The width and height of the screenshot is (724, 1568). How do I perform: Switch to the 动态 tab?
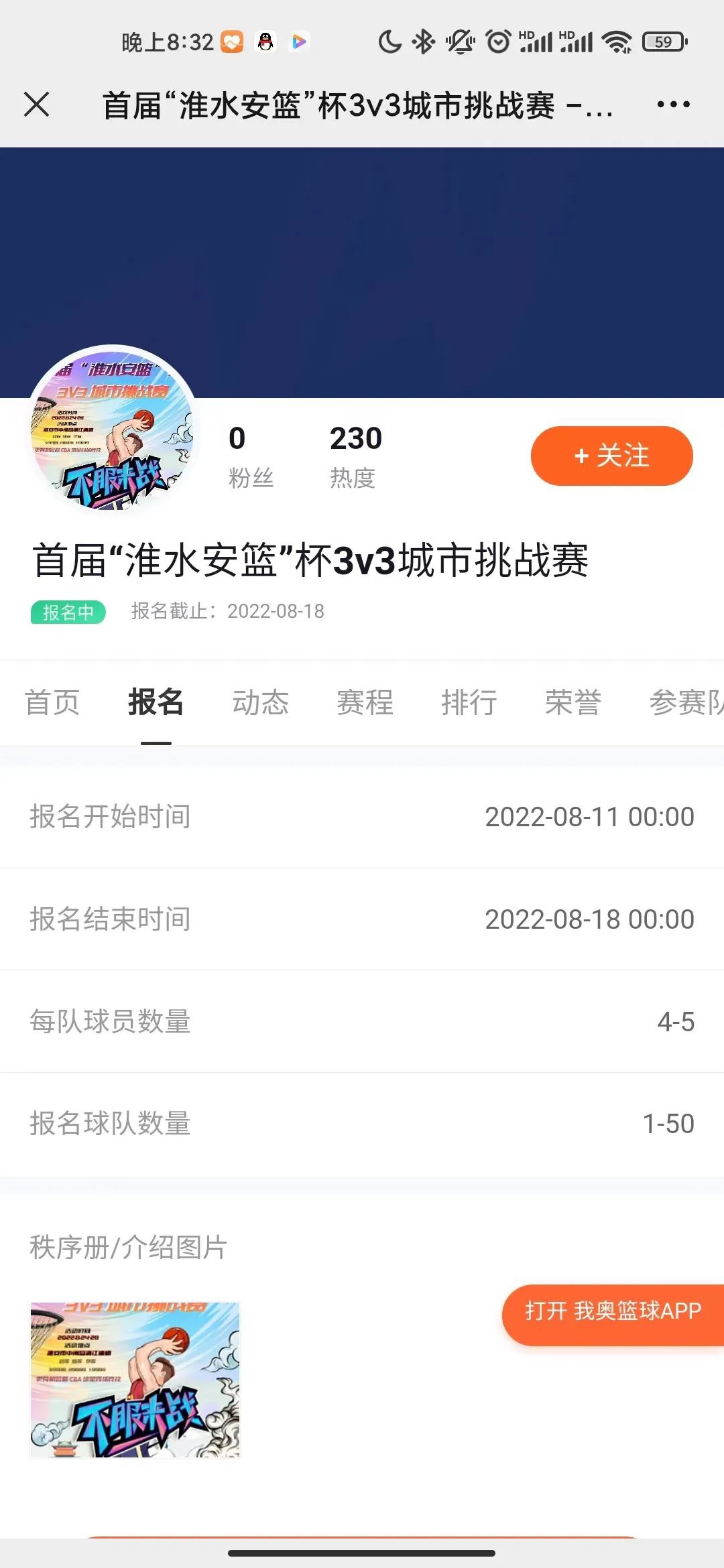[x=261, y=702]
